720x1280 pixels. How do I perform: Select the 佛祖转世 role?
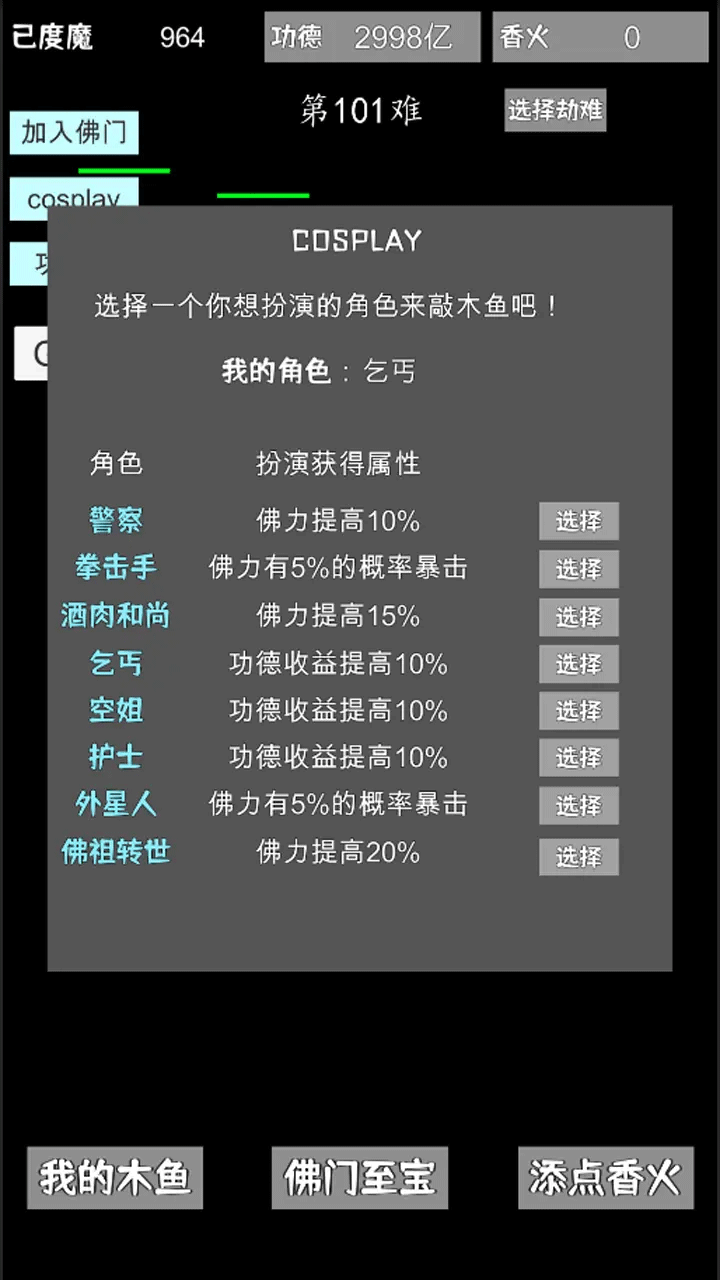tap(578, 856)
